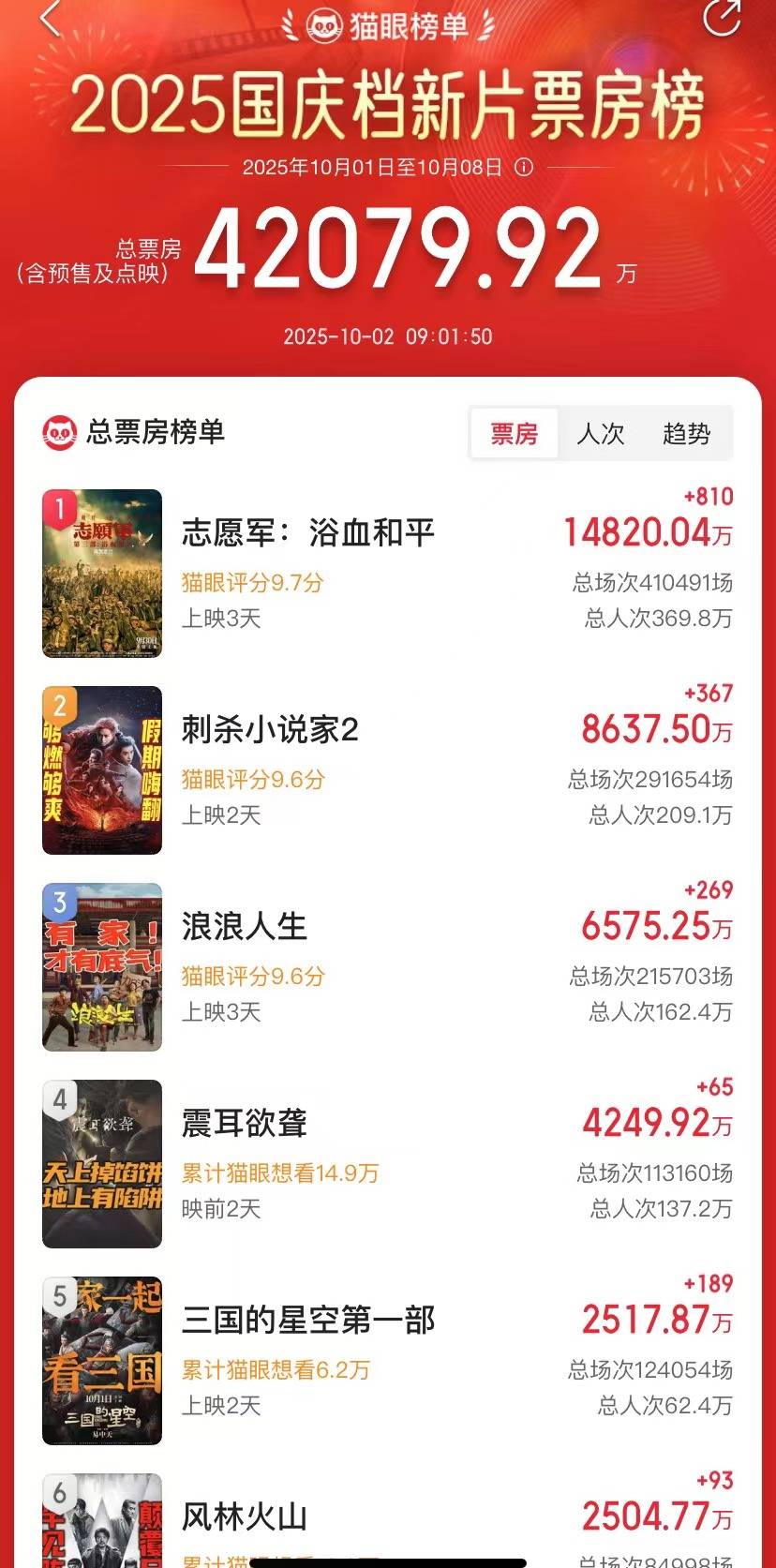Share this box office chart
The image size is (776, 1568).
coord(721,17)
